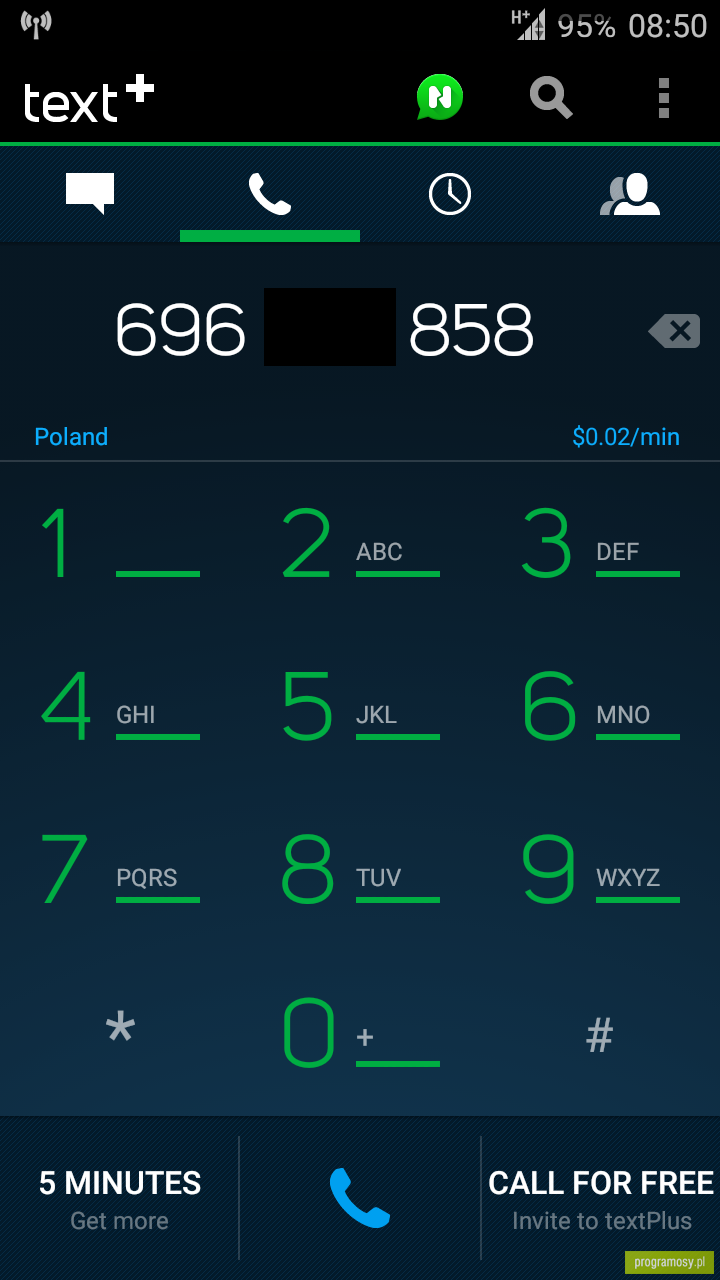The height and width of the screenshot is (1280, 720).
Task: Get more minutes
Action: [120, 1198]
